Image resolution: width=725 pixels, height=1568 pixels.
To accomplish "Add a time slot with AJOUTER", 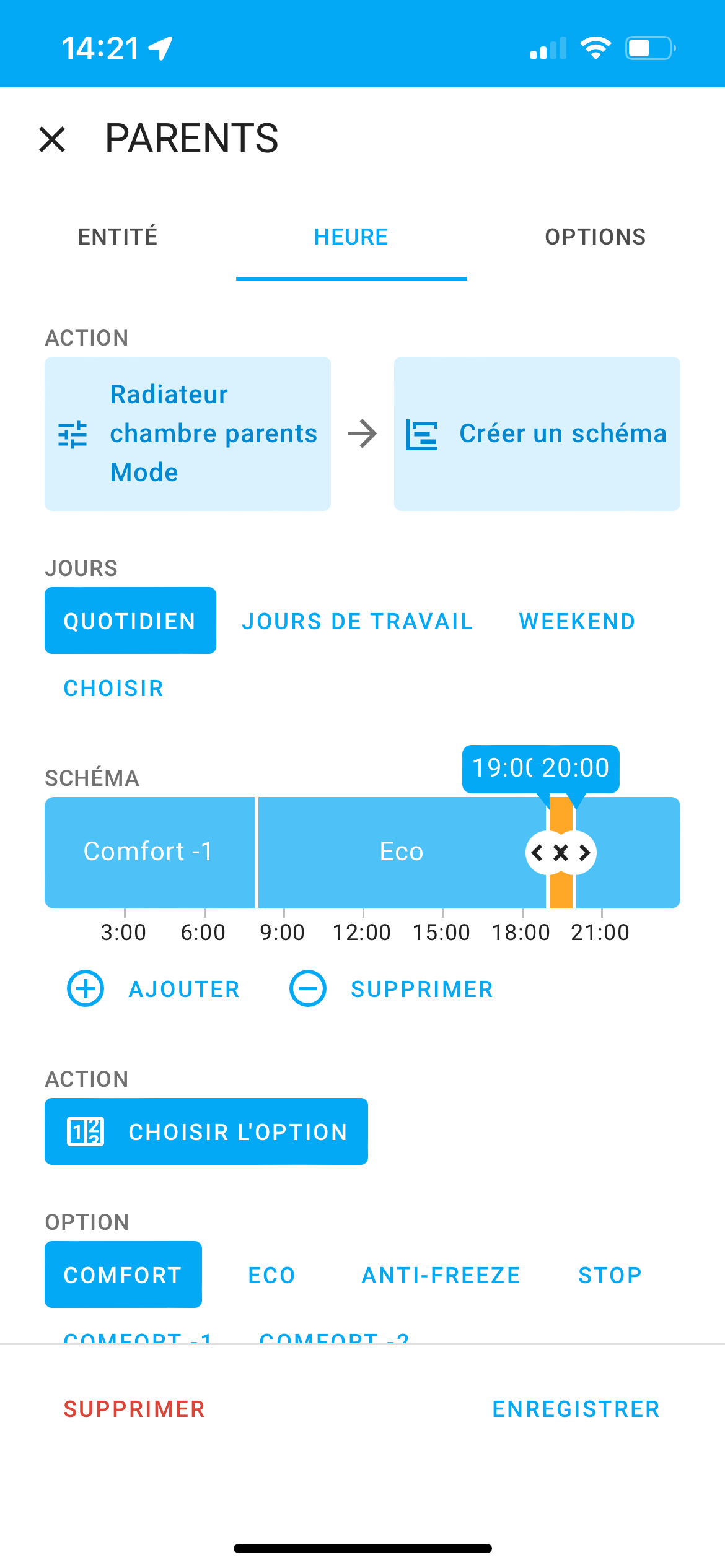I will tap(154, 989).
